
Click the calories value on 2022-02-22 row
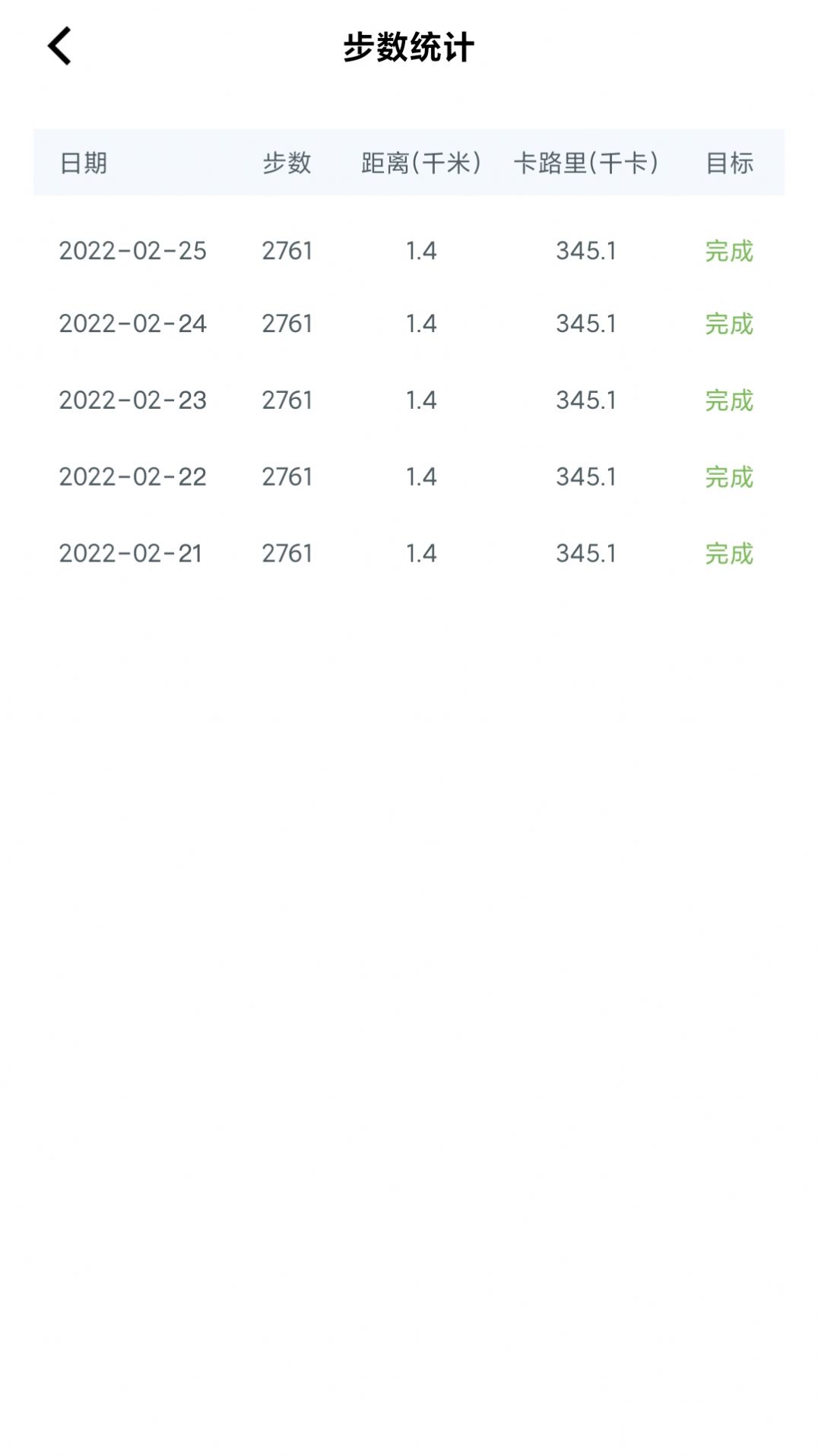[x=585, y=477]
